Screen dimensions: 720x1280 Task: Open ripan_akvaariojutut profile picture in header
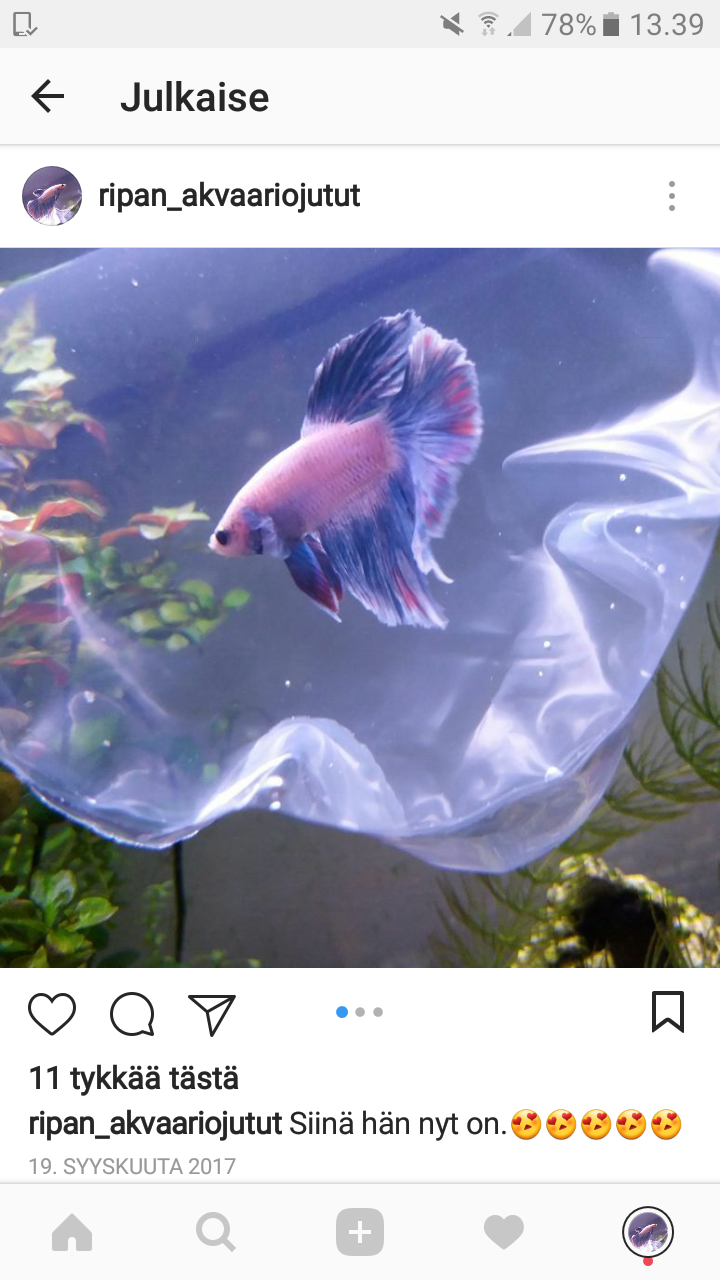52,196
